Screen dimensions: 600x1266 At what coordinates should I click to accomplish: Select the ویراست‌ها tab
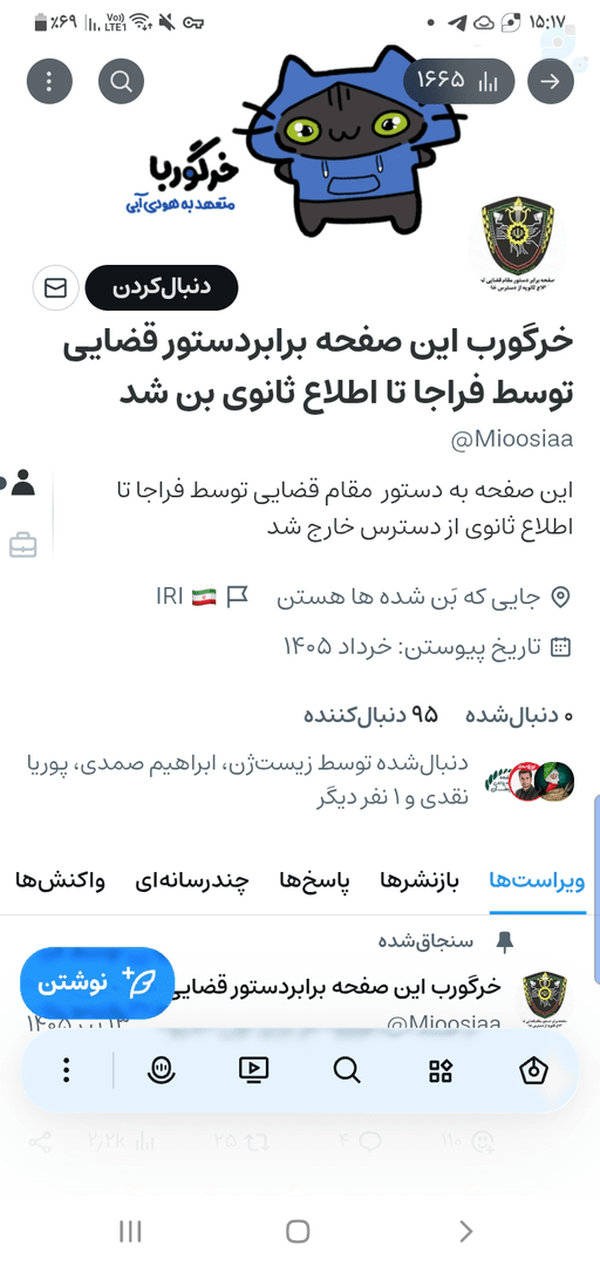pos(537,882)
